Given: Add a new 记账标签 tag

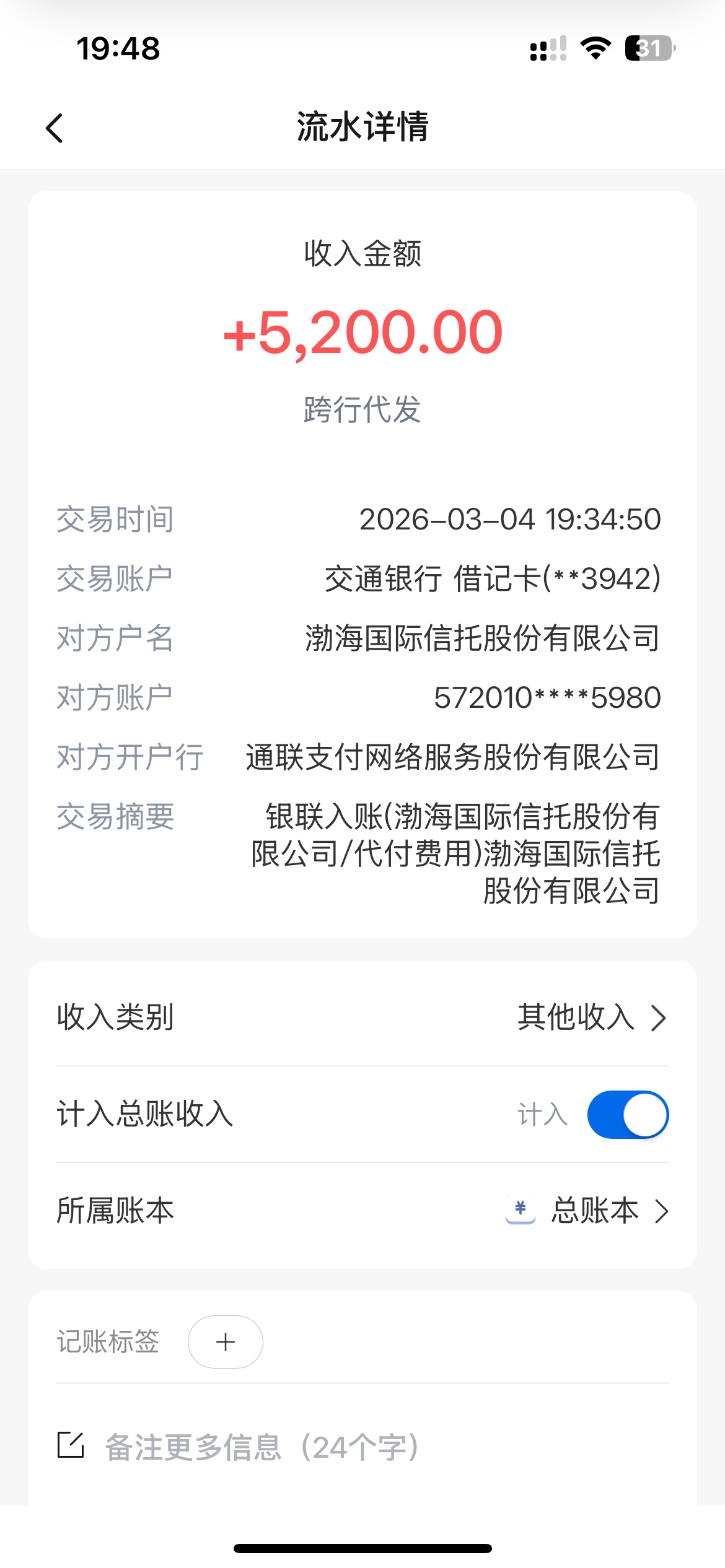Looking at the screenshot, I should click(225, 1342).
